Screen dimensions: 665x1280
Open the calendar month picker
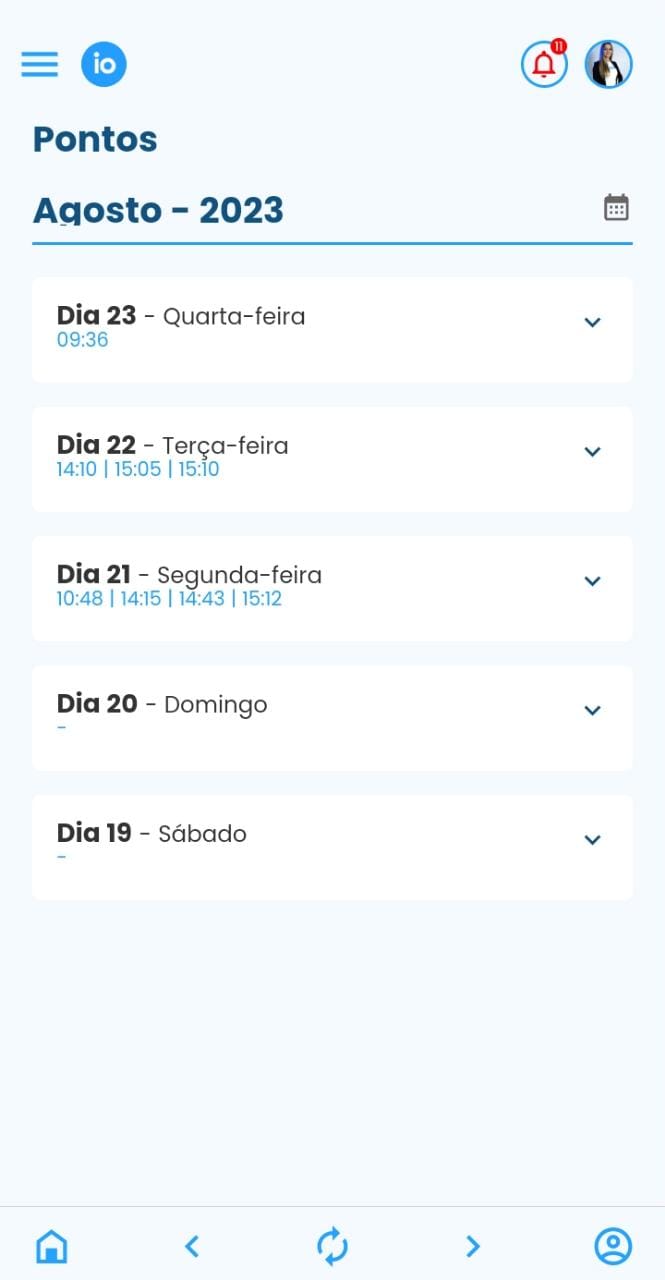click(x=616, y=208)
